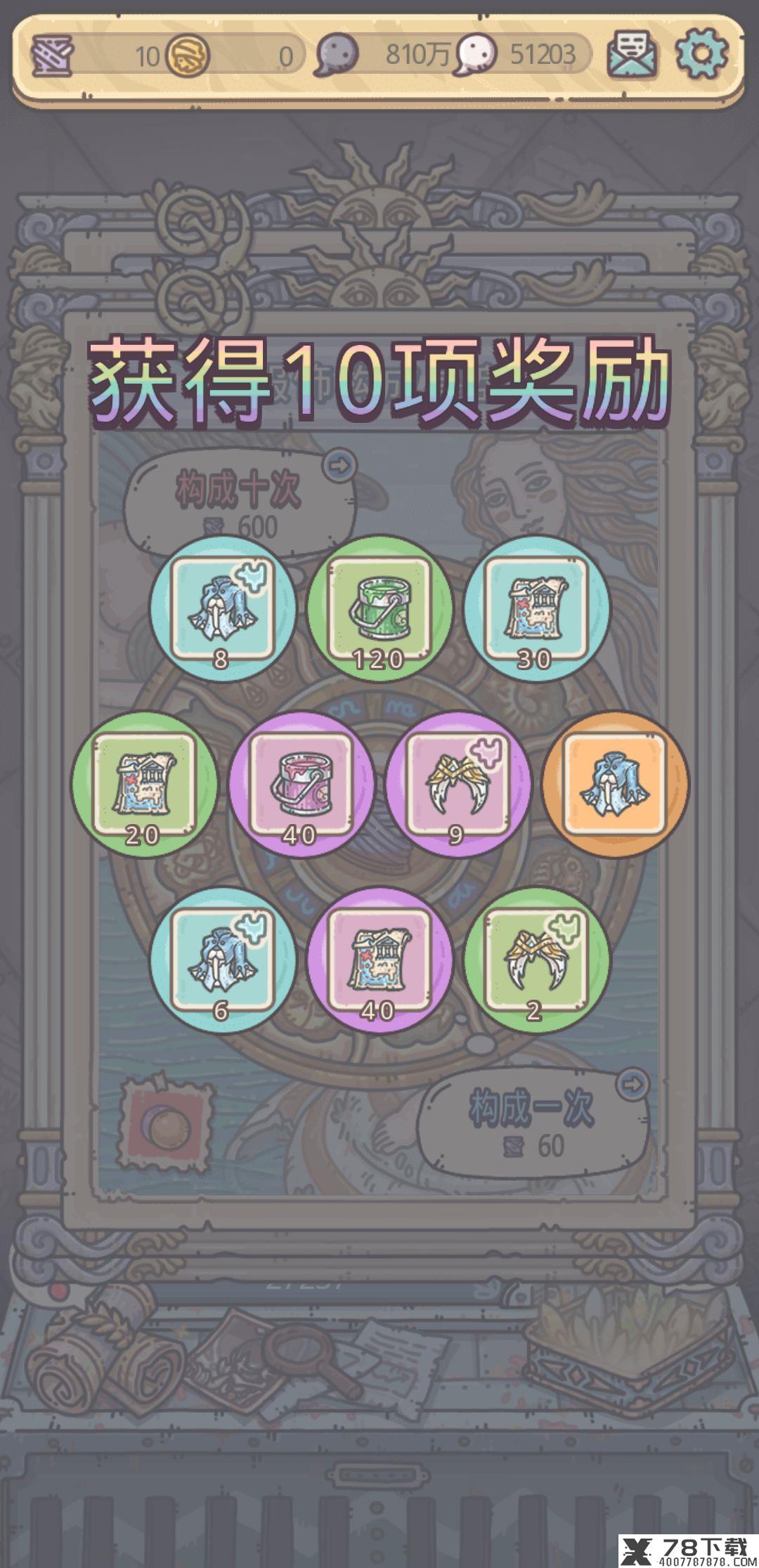Screen dimensions: 759x1568
Task: Select the walrus fragment reward 6
Action: tap(223, 960)
